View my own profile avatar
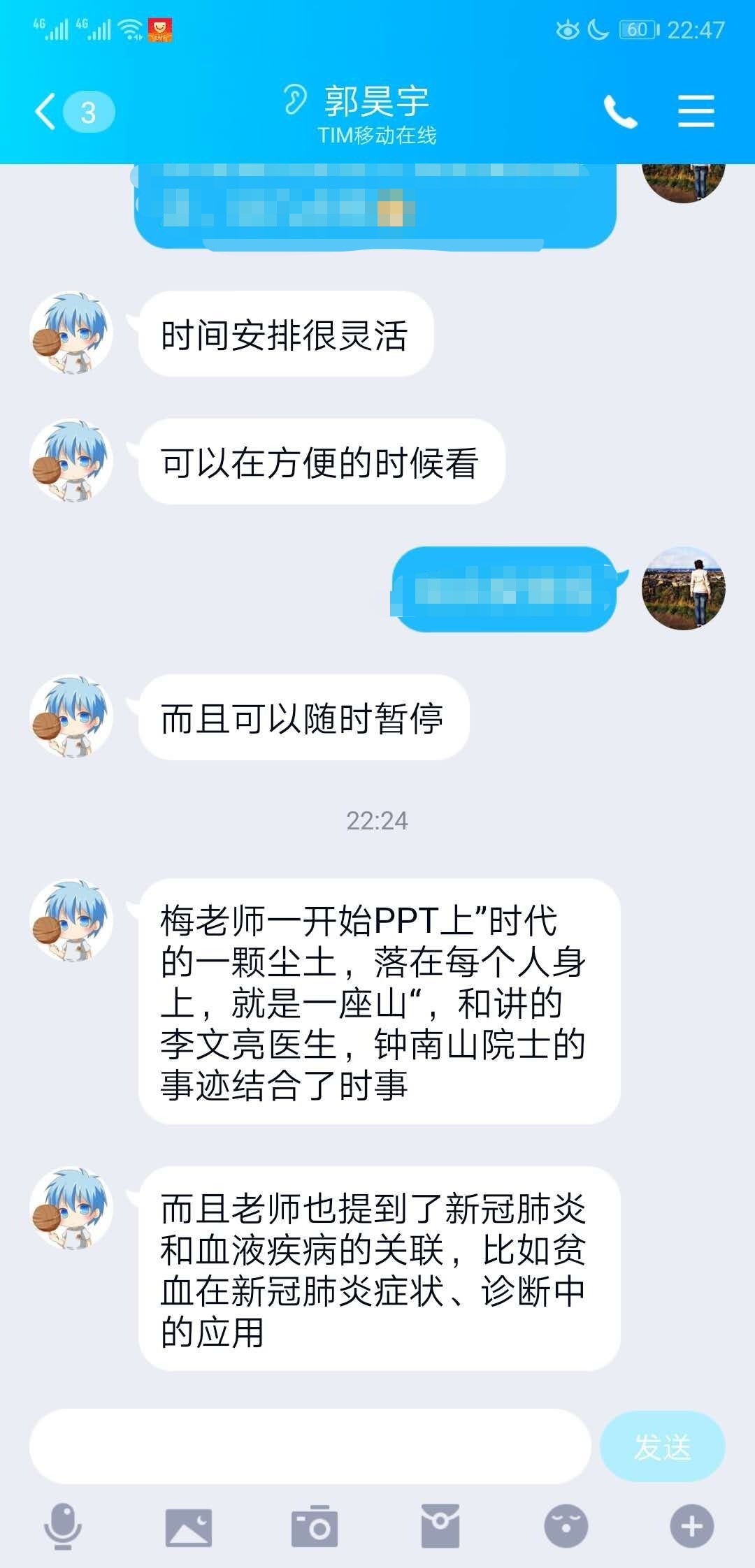 coord(683,588)
